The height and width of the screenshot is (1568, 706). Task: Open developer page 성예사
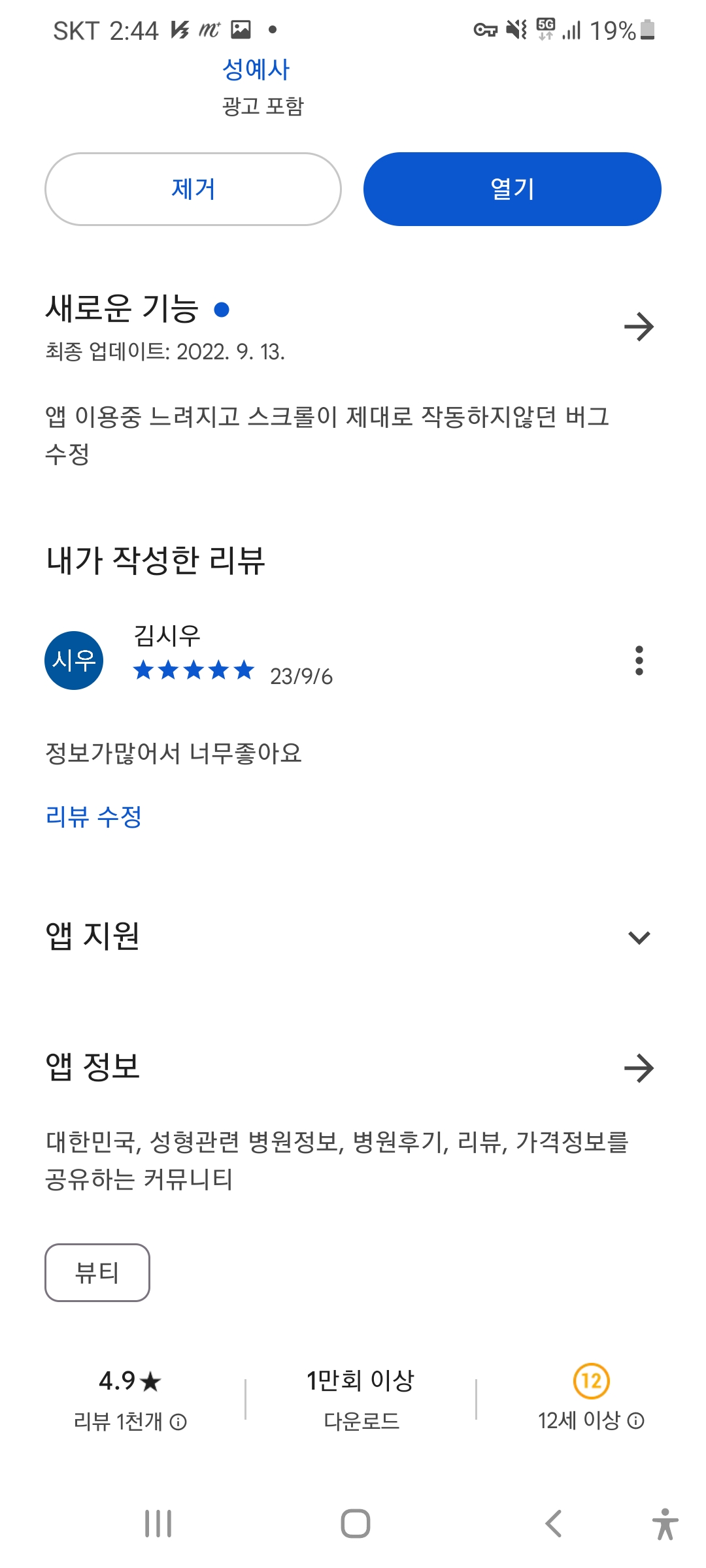tap(256, 69)
